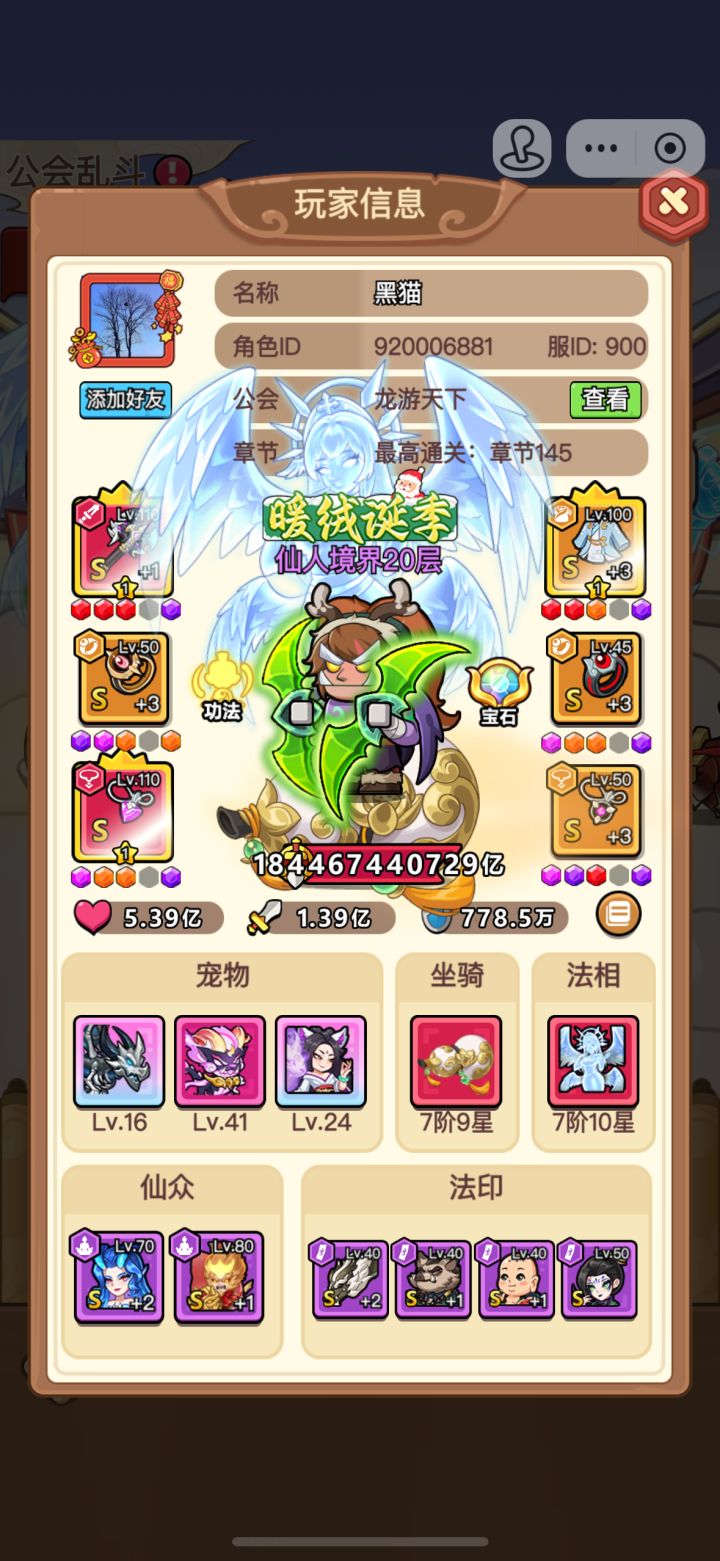Viewport: 720px width, 1561px height.
Task: Click the screen record circle control
Action: [668, 148]
